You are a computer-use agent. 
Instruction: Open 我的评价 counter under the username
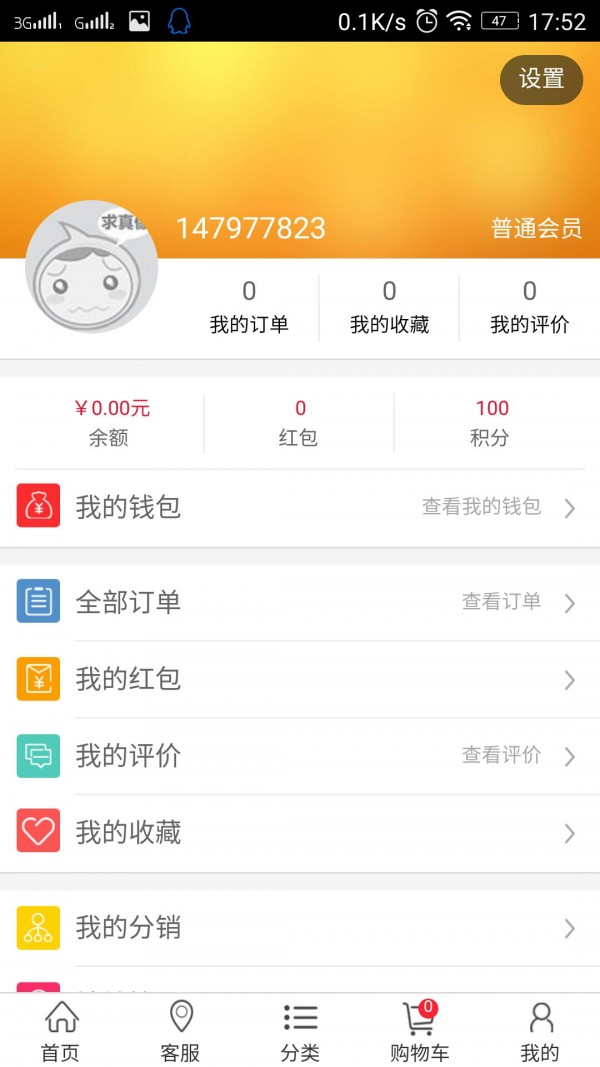point(529,307)
